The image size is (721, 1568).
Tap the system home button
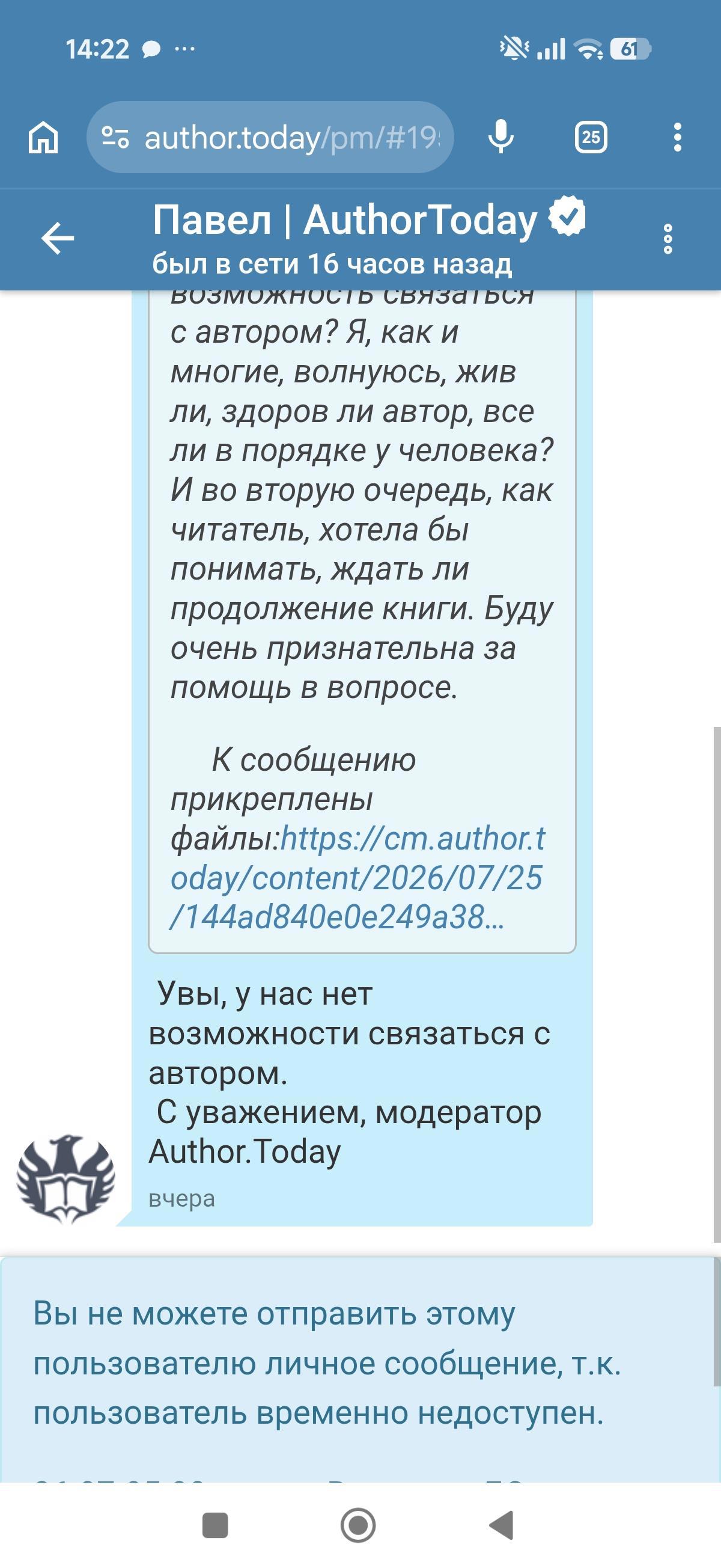[x=357, y=1525]
